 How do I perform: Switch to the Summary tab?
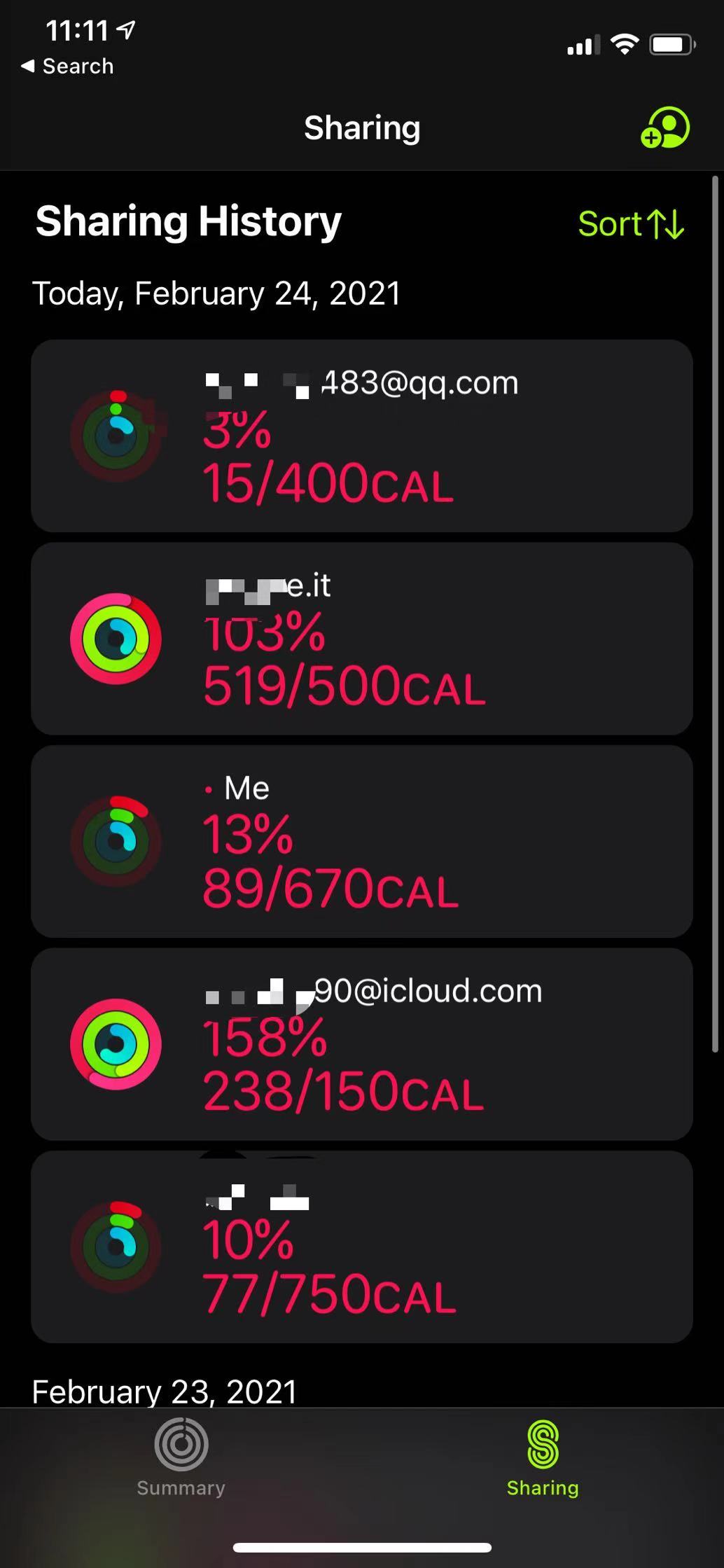pyautogui.click(x=181, y=1458)
